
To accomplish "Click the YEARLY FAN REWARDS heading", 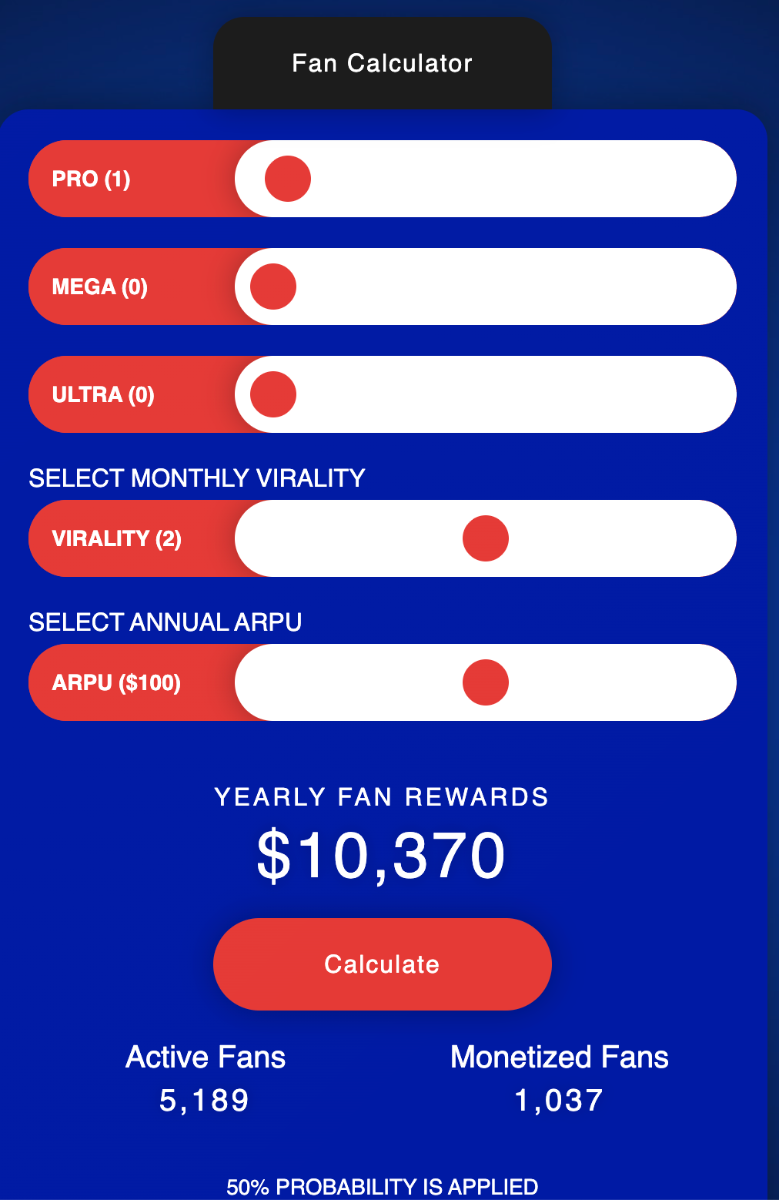I will coord(381,797).
